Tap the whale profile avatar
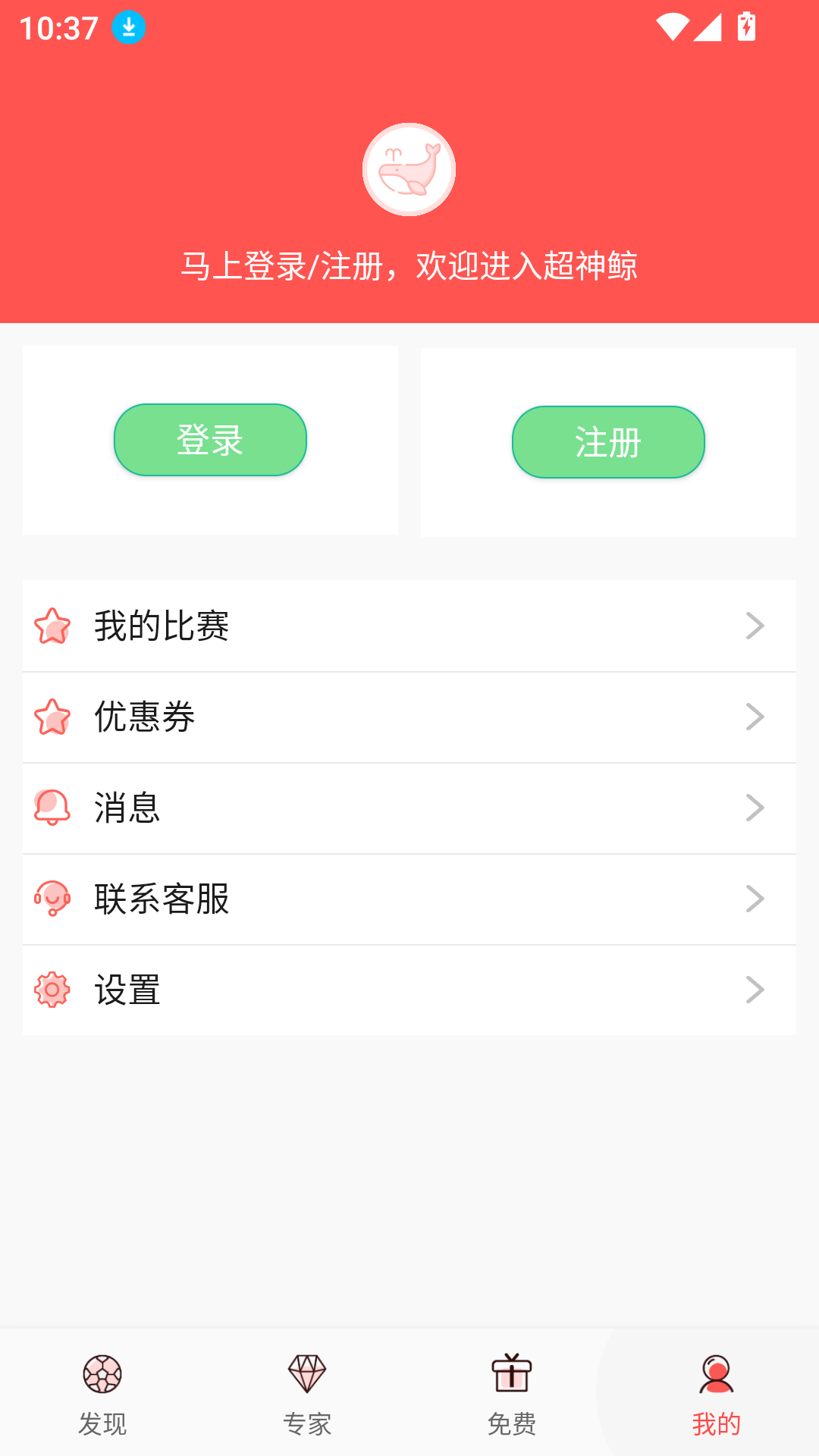This screenshot has width=819, height=1456. [409, 170]
